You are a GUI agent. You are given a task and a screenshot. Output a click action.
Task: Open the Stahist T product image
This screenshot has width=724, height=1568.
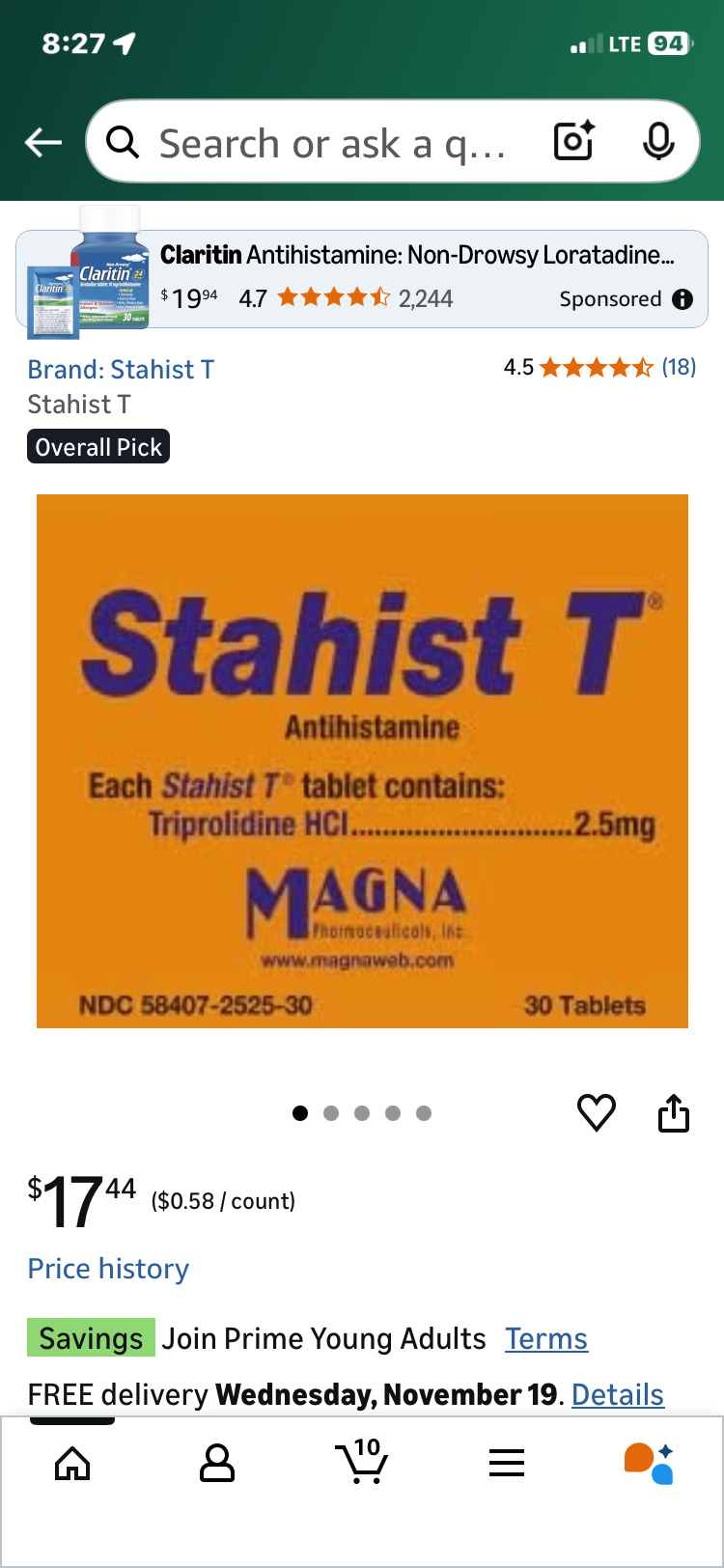click(x=362, y=761)
